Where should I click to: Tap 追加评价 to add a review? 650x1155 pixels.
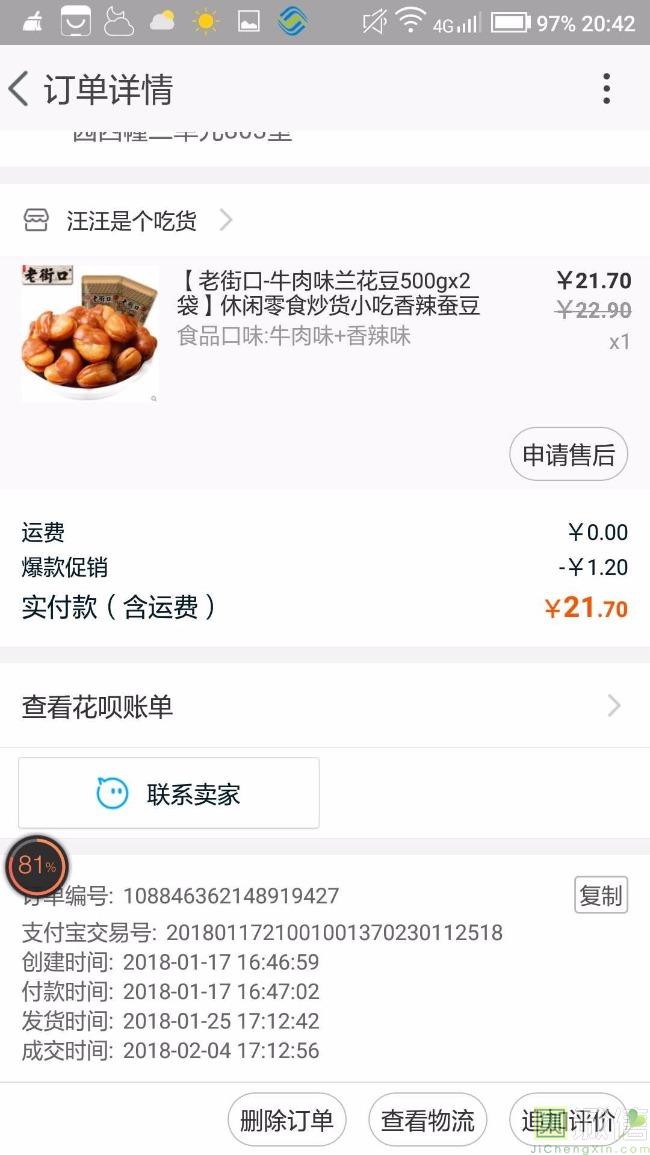pos(567,1120)
